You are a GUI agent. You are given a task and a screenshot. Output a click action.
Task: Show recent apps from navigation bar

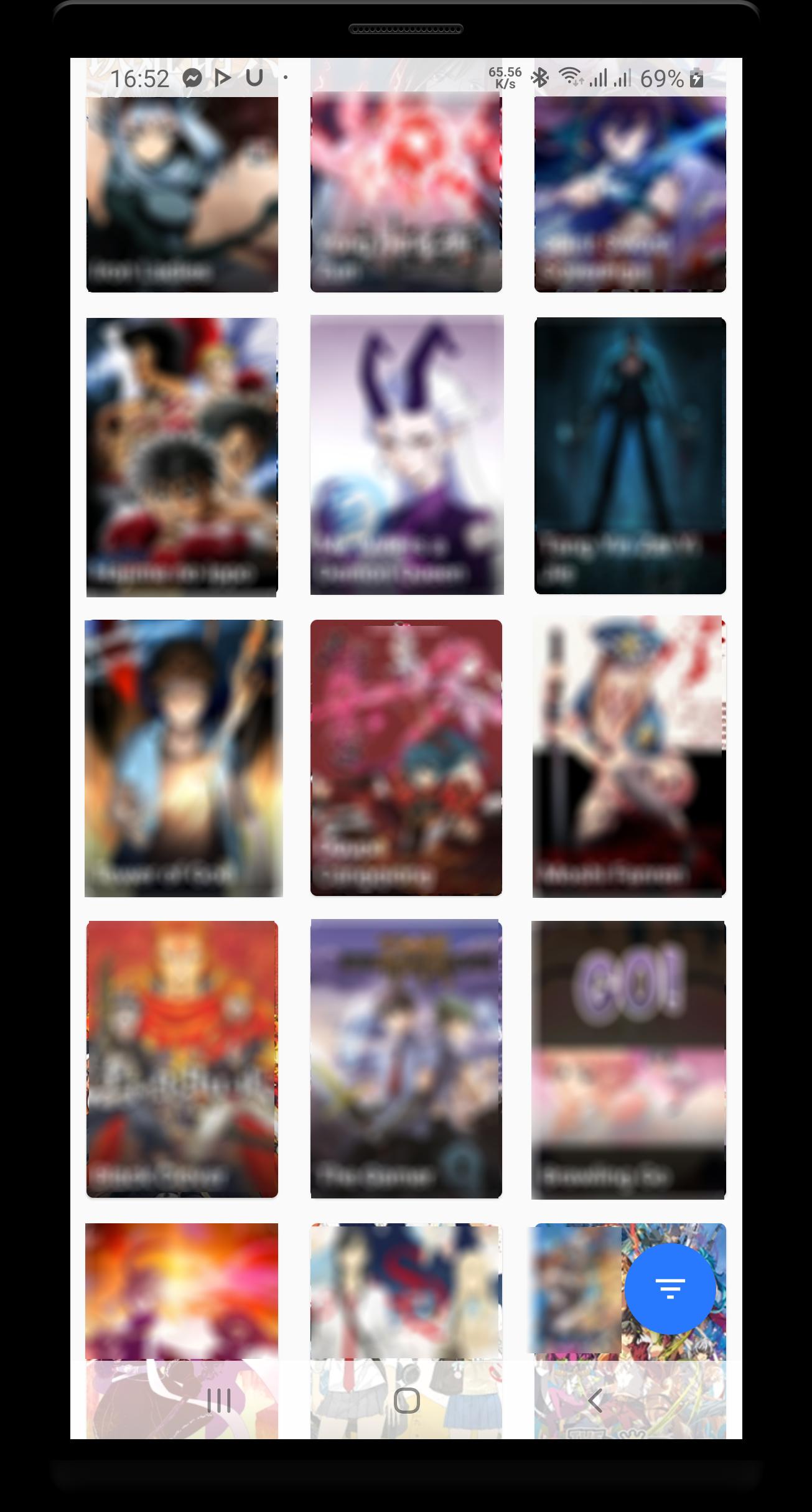coord(218,1401)
